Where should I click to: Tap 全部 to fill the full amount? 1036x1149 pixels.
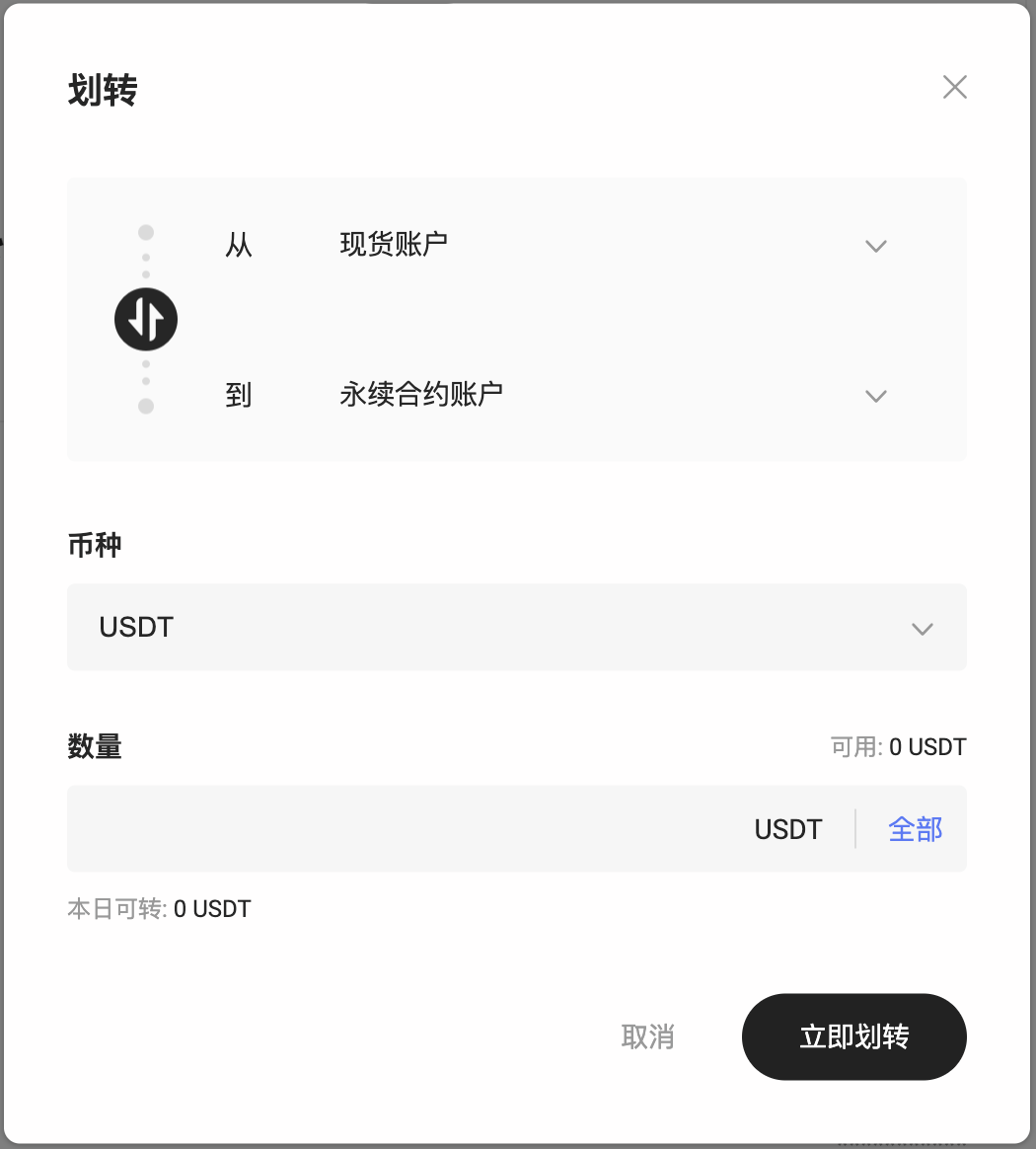pos(915,829)
